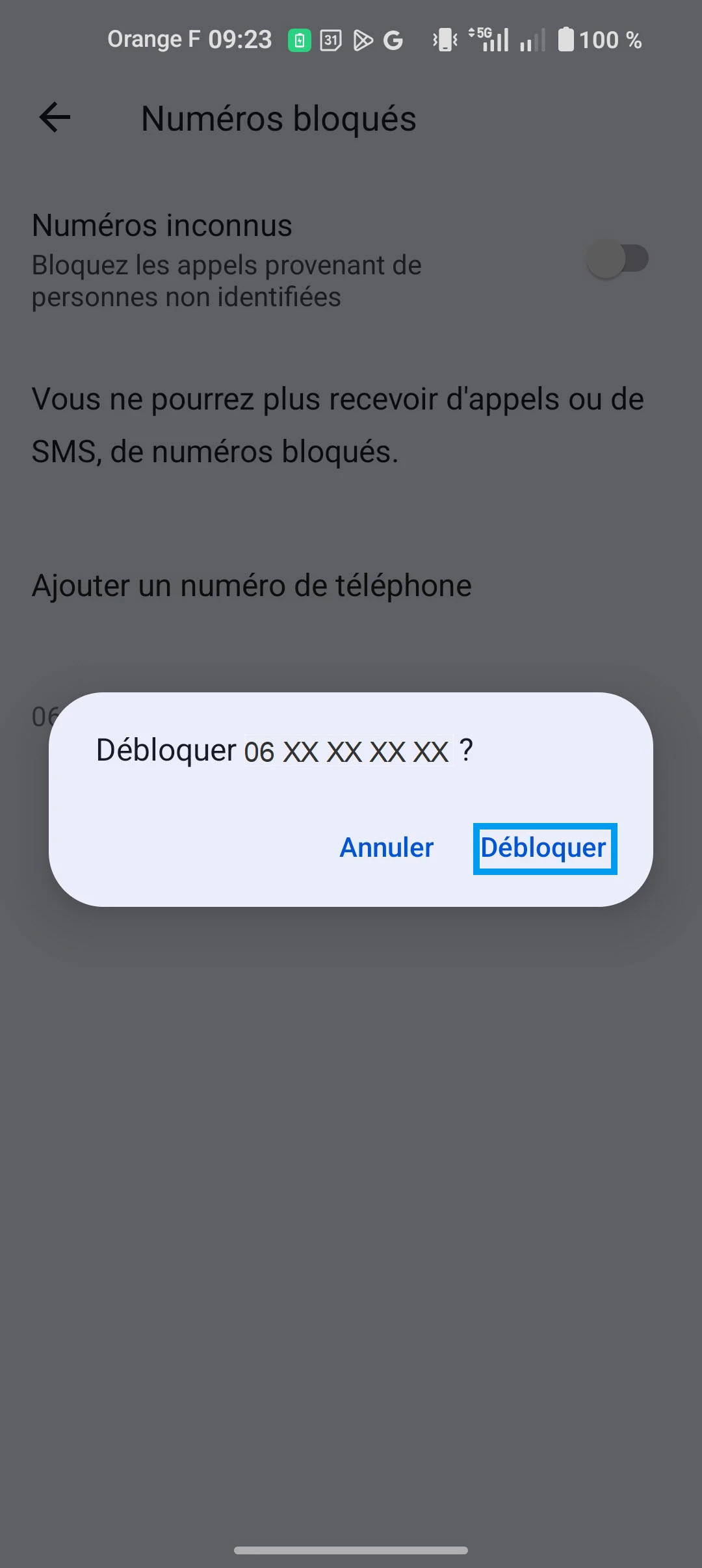Confirm with the Débloquer button

point(544,848)
